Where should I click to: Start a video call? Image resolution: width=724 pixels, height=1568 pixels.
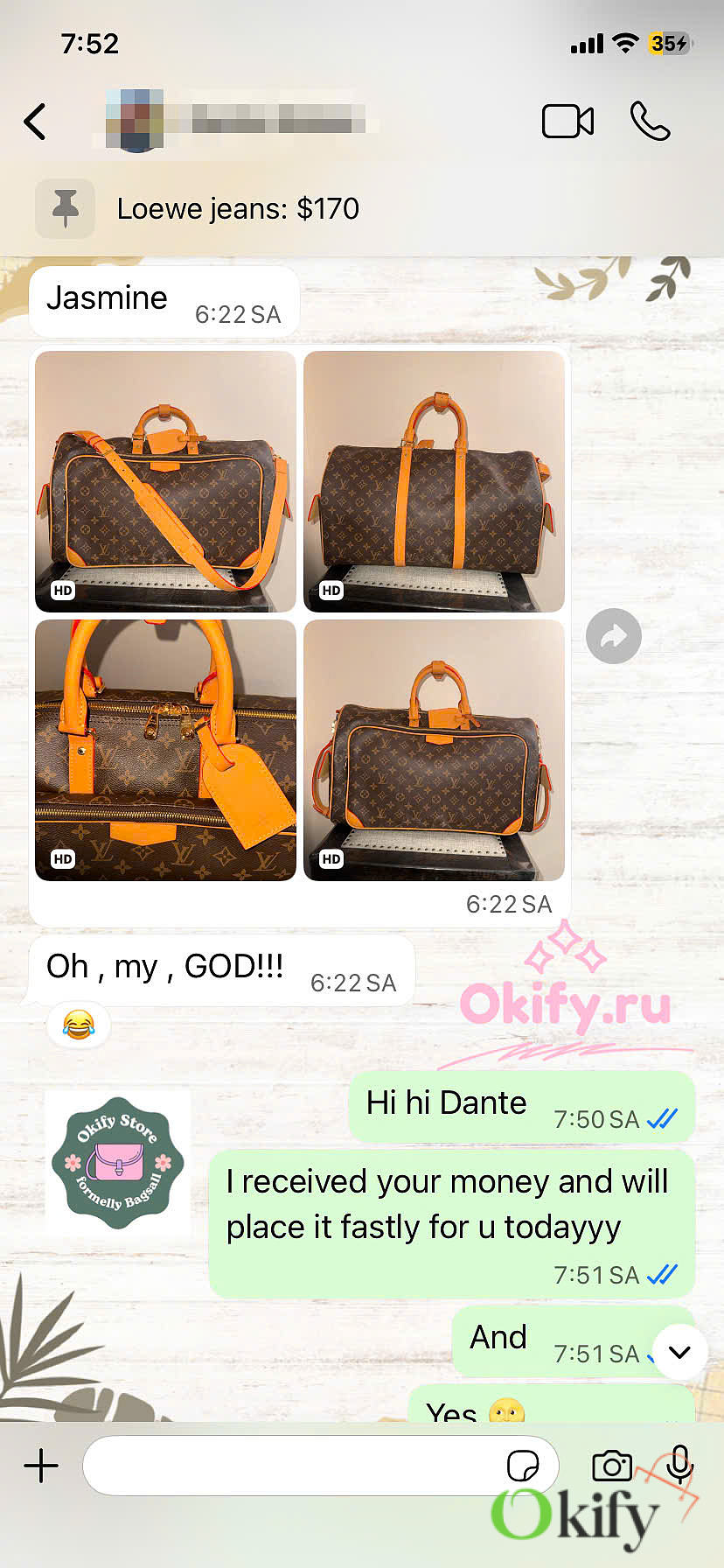coord(567,122)
